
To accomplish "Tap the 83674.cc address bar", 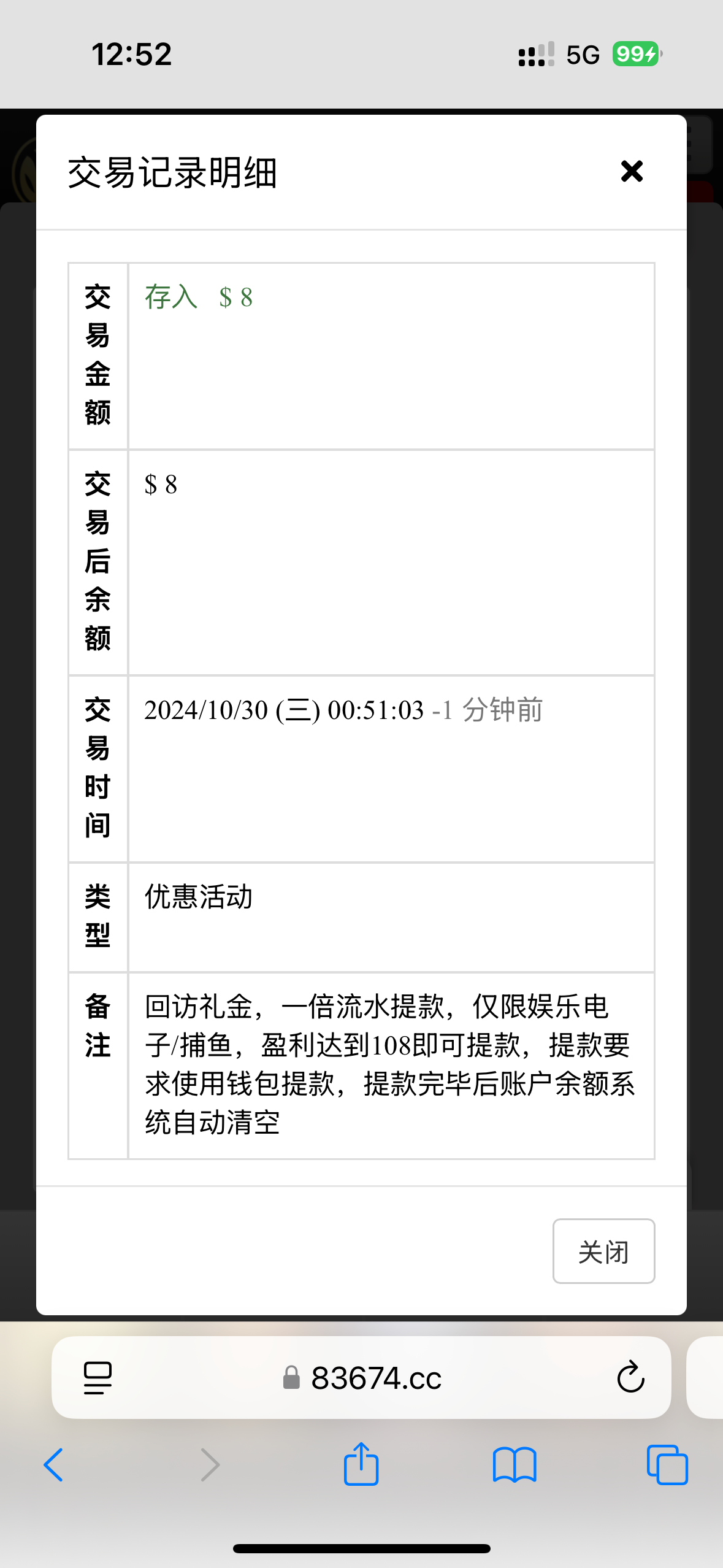I will point(361,1378).
